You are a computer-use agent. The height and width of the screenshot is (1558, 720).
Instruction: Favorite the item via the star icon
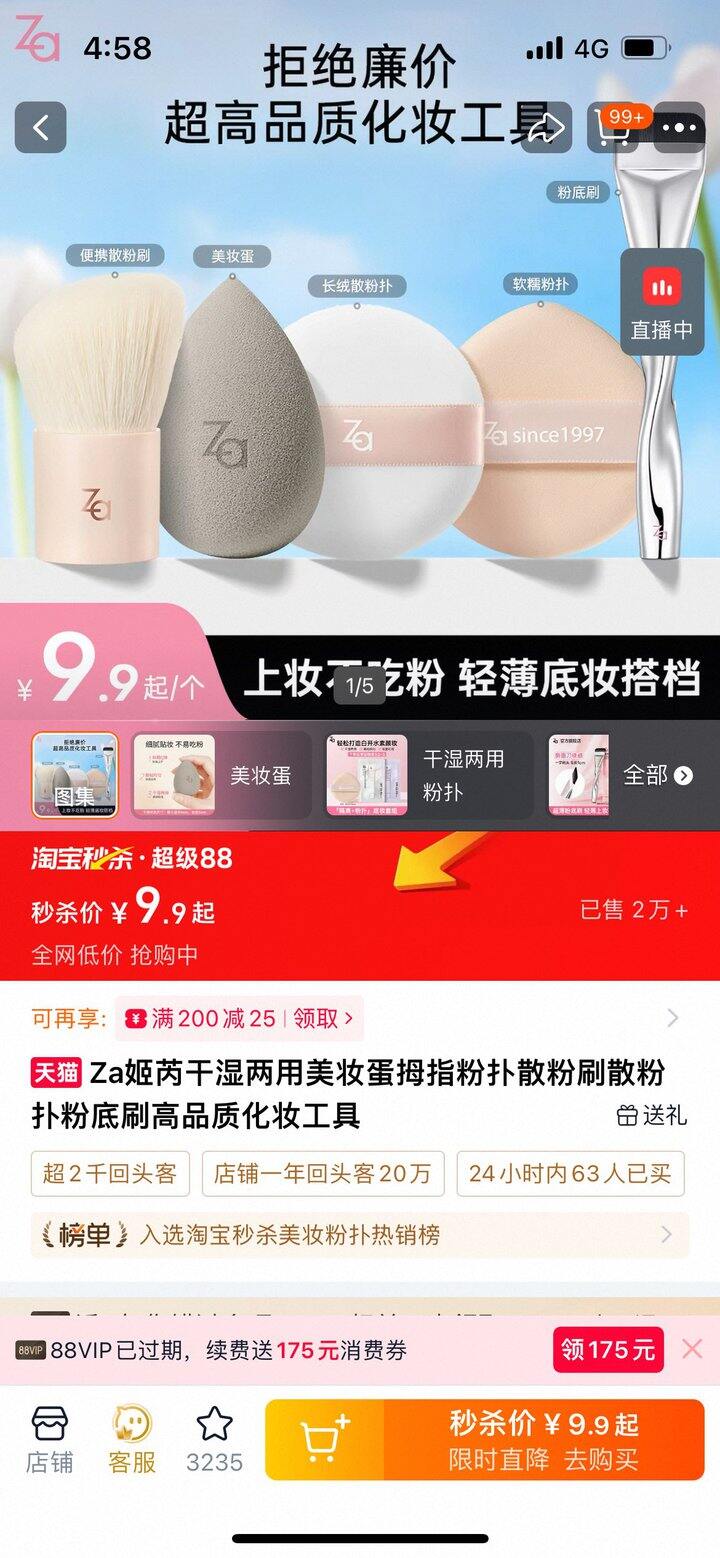coord(214,1438)
